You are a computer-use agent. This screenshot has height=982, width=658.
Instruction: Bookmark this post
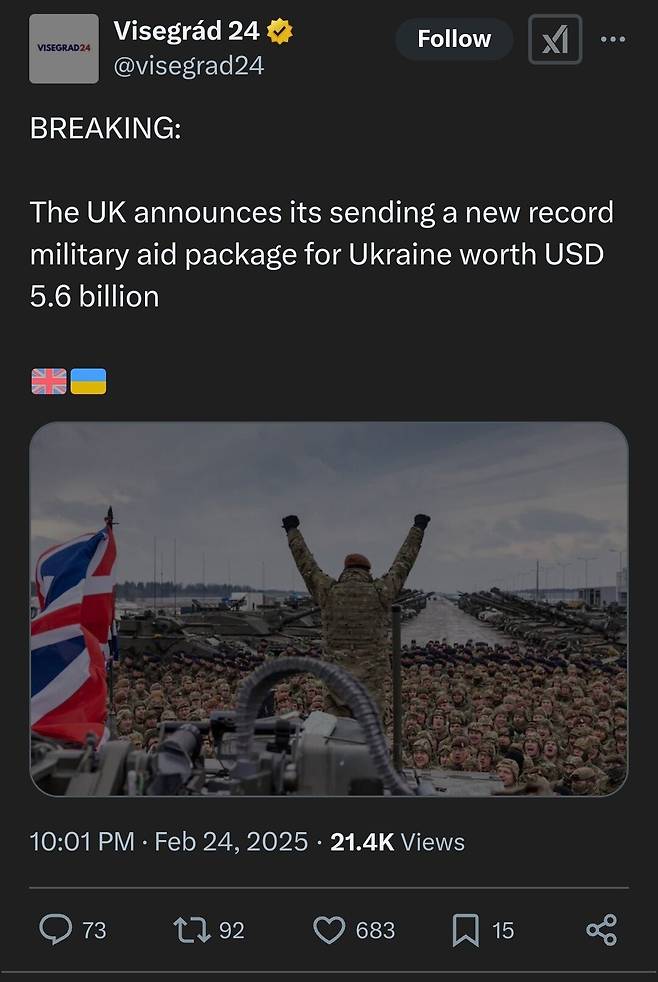465,930
